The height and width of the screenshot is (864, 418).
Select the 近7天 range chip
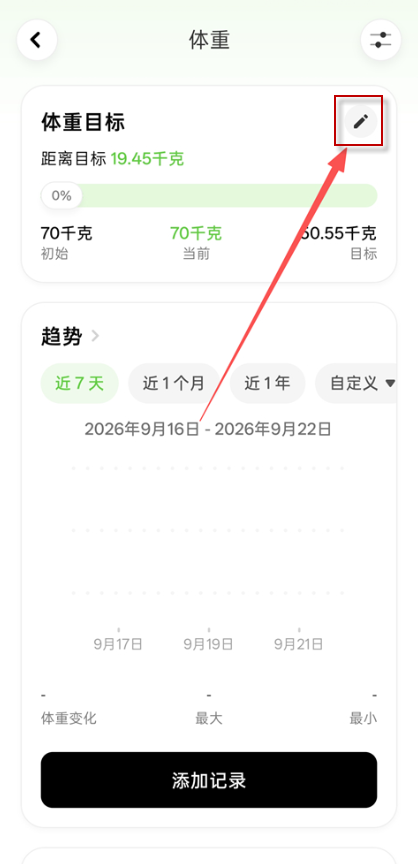80,384
